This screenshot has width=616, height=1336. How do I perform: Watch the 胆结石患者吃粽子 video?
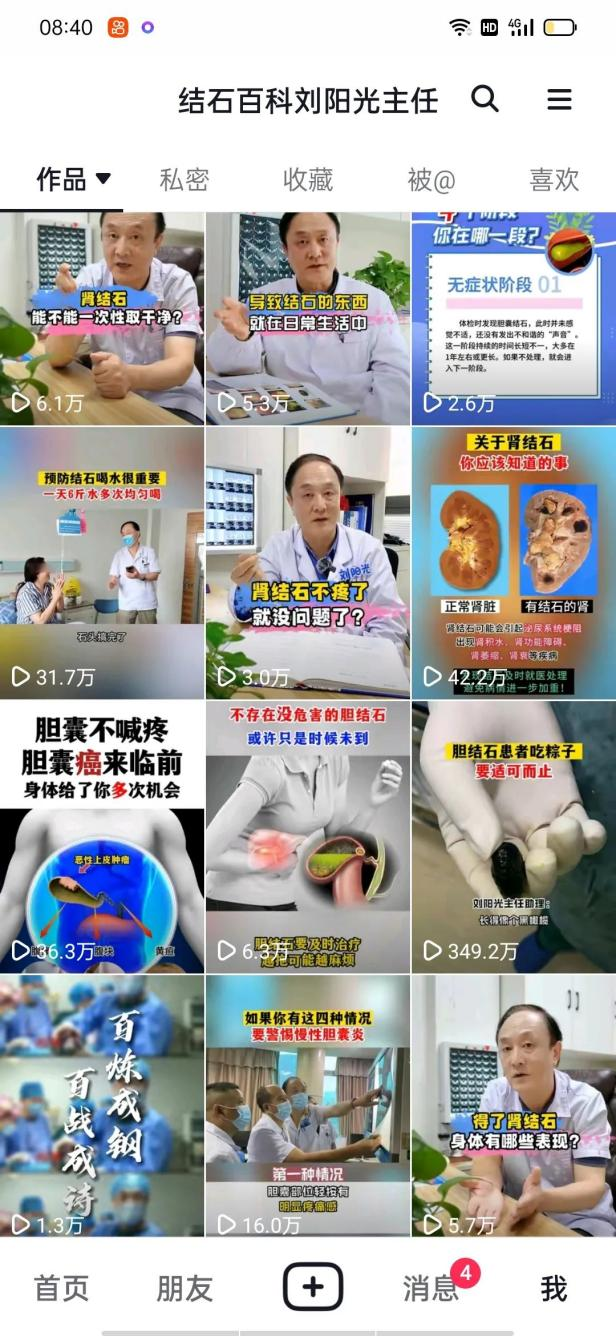[x=514, y=836]
